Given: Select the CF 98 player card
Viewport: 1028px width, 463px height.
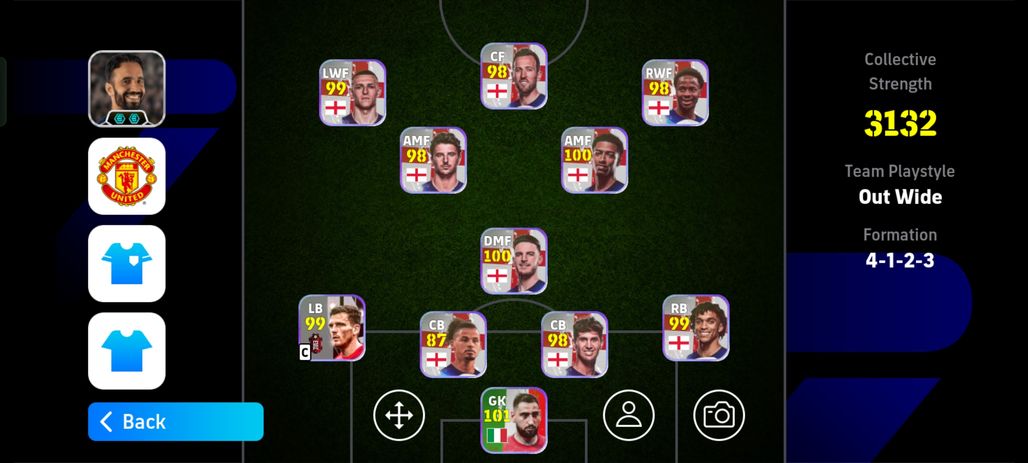Looking at the screenshot, I should coord(514,76).
